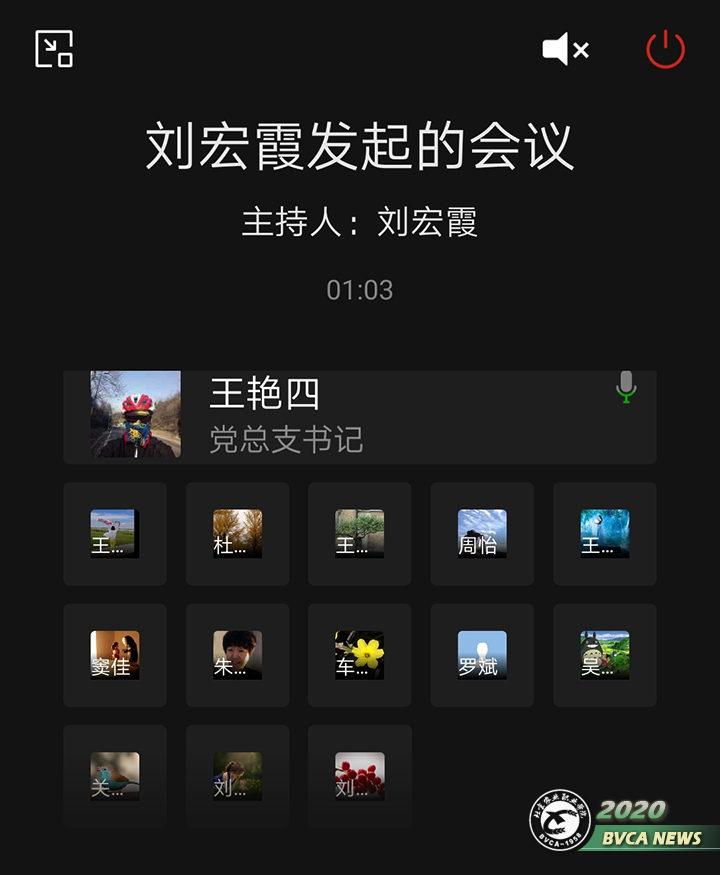Screen dimensions: 720x875
Task: Toggle the speaker mute icon
Action: tap(565, 49)
